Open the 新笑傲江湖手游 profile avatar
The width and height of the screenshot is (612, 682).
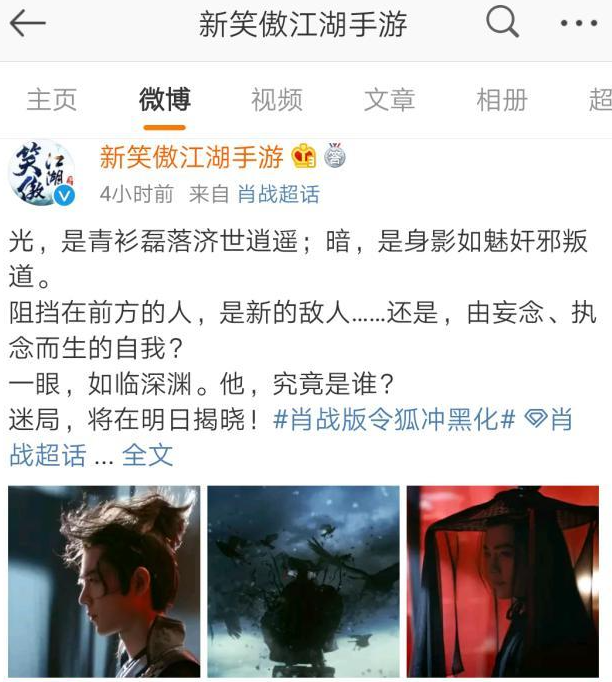pos(41,174)
